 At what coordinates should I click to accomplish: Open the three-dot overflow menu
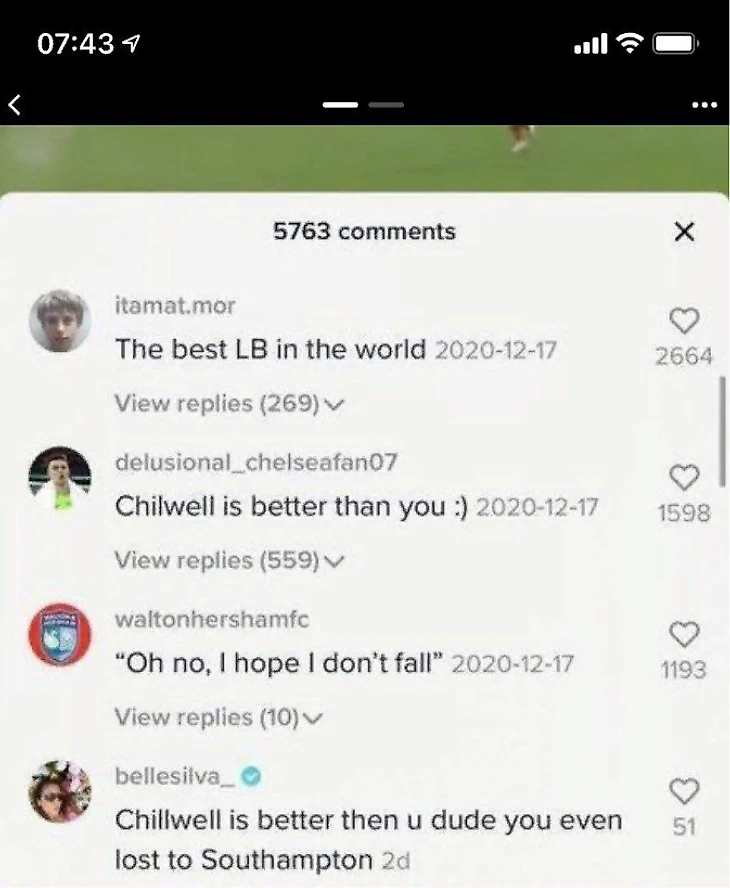pos(704,105)
